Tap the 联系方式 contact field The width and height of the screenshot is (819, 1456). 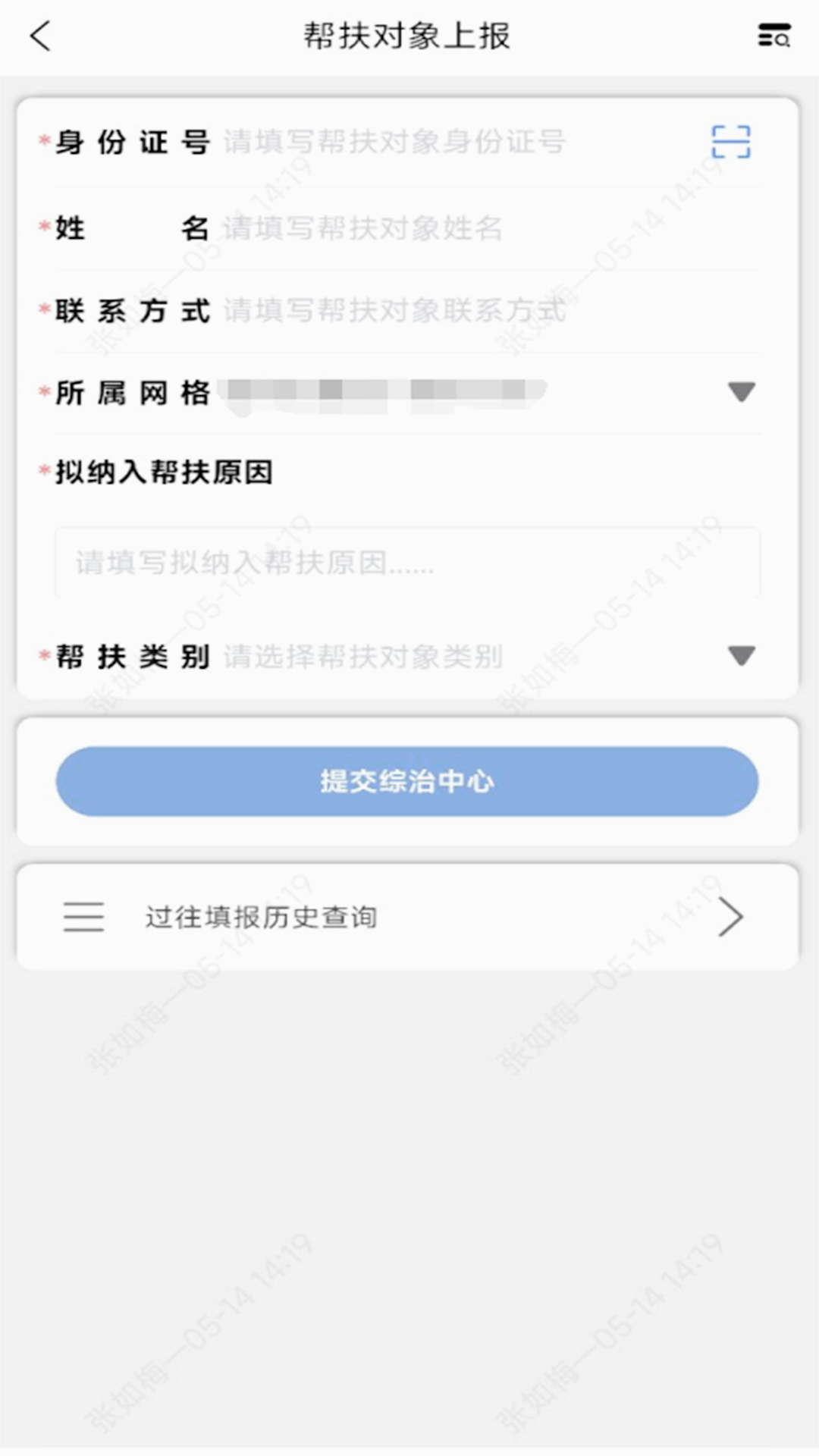pyautogui.click(x=489, y=310)
